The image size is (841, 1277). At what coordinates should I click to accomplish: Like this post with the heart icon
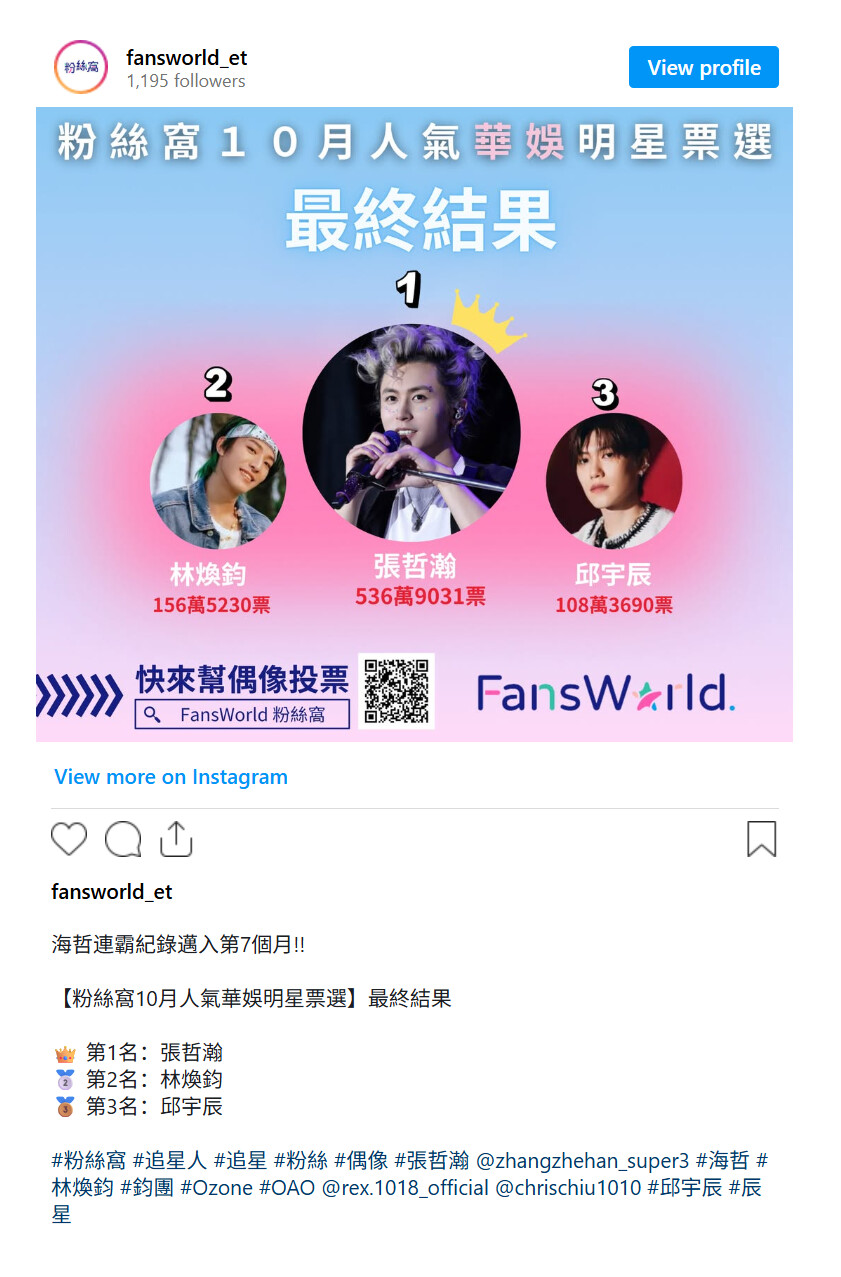(69, 839)
